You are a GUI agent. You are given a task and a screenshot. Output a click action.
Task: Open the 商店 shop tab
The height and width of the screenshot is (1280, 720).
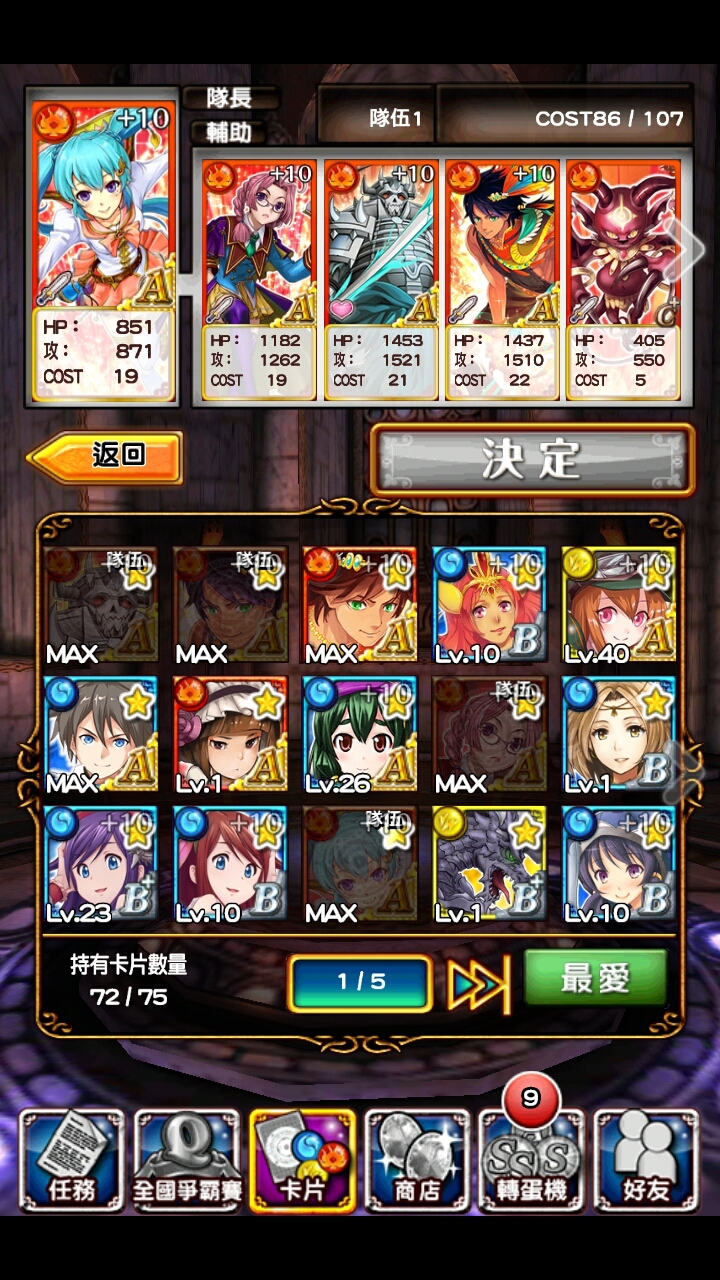[416, 1160]
